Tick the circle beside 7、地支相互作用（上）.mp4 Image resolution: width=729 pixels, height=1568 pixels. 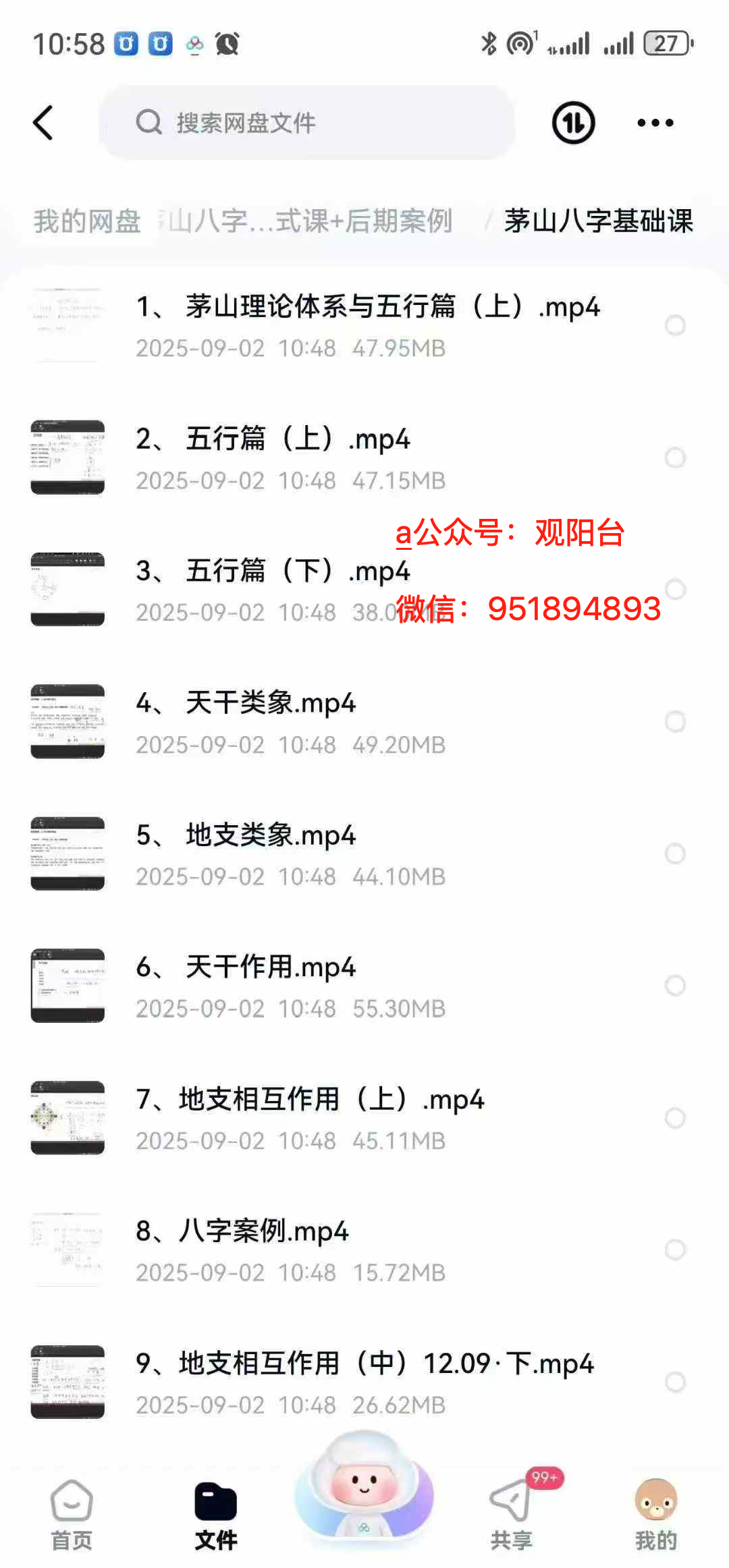pos(675,1118)
